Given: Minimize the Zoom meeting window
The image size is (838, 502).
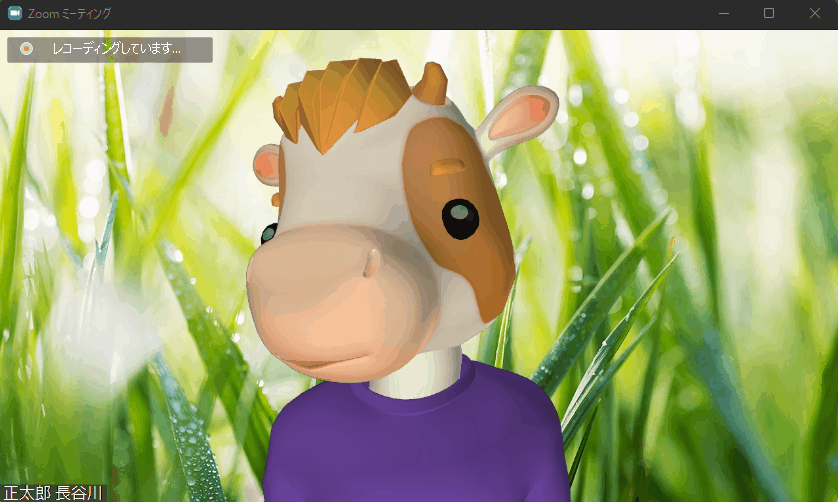Looking at the screenshot, I should tap(723, 14).
